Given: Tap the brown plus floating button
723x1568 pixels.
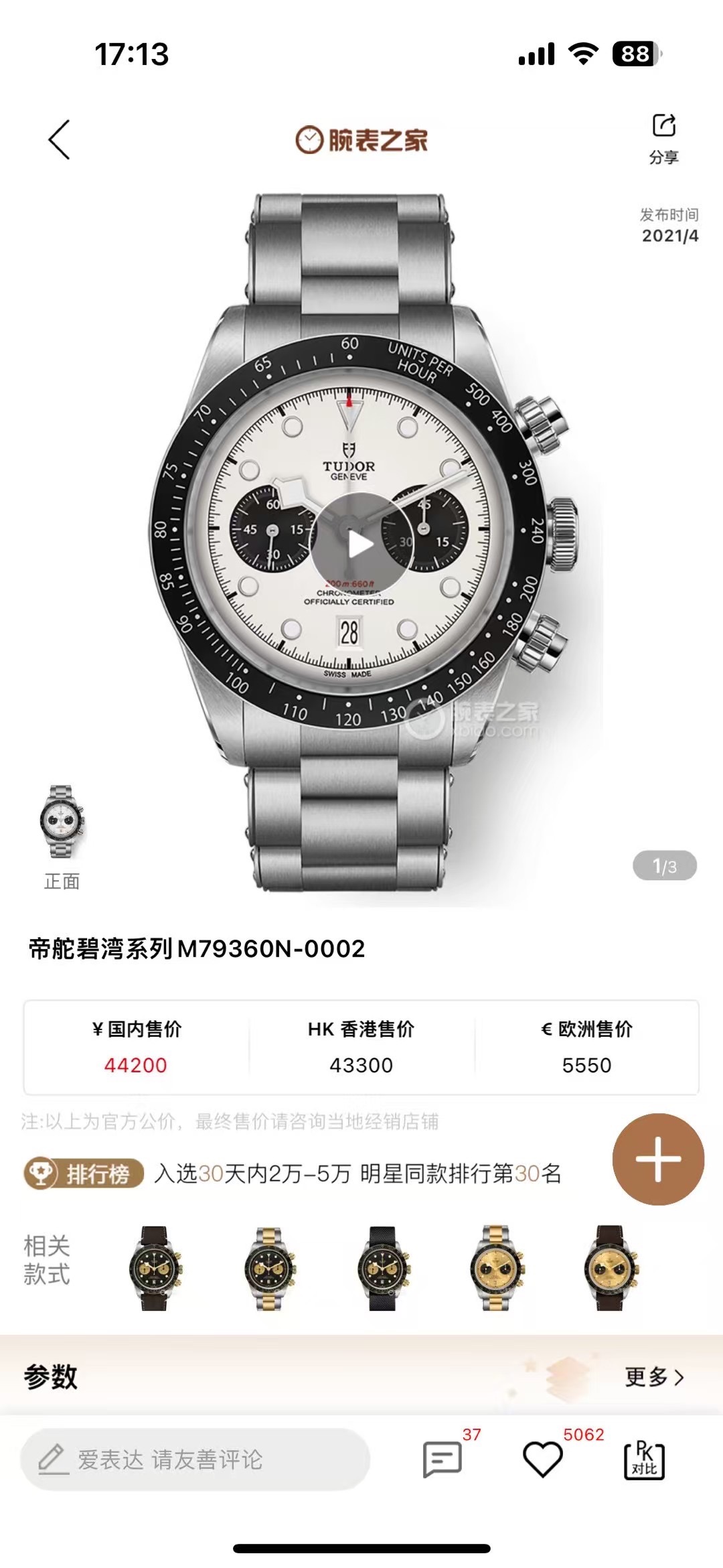Looking at the screenshot, I should point(658,1159).
